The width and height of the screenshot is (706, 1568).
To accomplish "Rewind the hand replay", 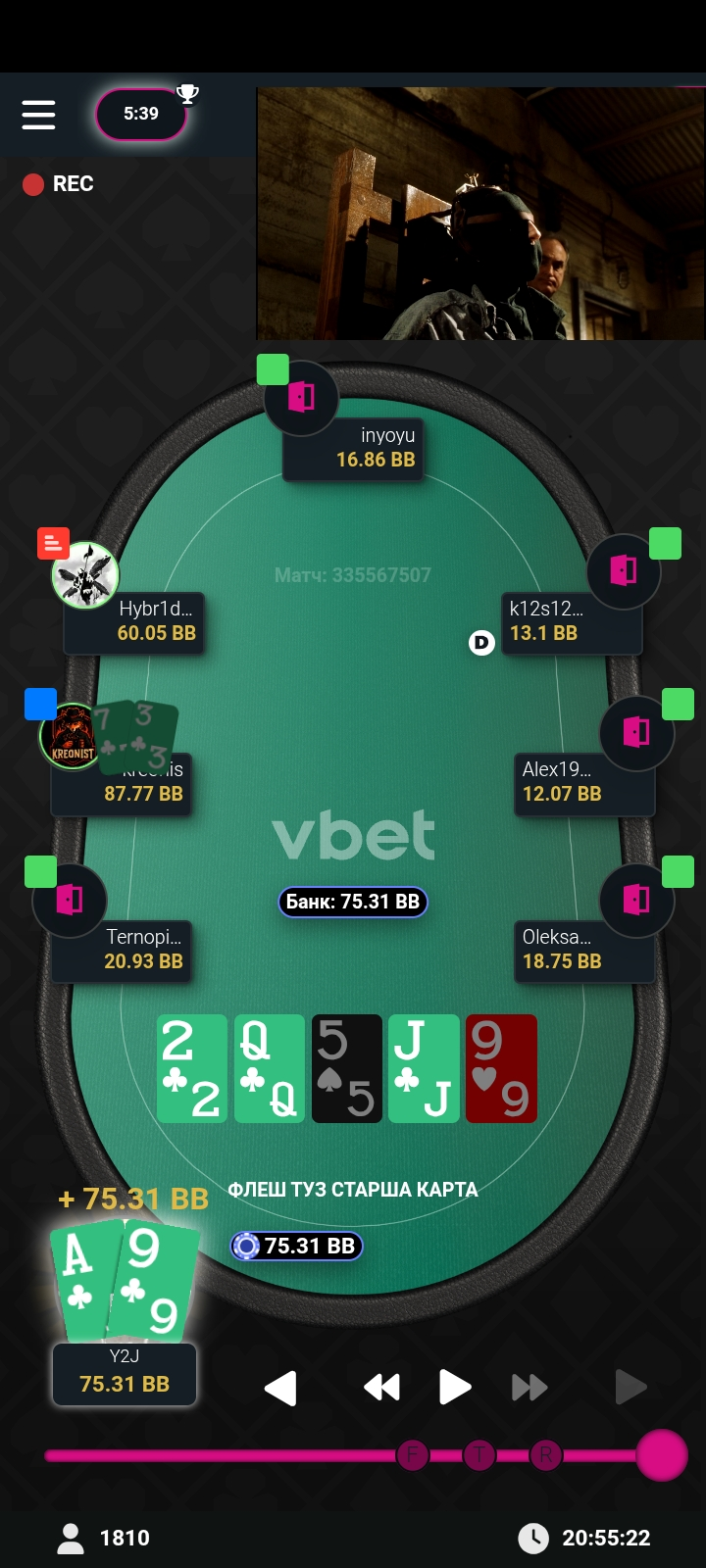I will tap(381, 1388).
